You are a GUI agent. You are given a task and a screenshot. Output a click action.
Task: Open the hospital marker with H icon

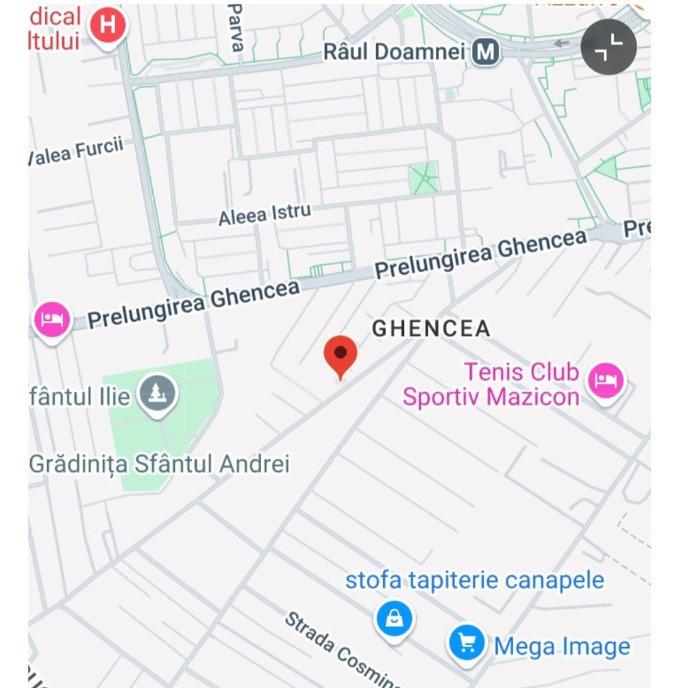(108, 25)
